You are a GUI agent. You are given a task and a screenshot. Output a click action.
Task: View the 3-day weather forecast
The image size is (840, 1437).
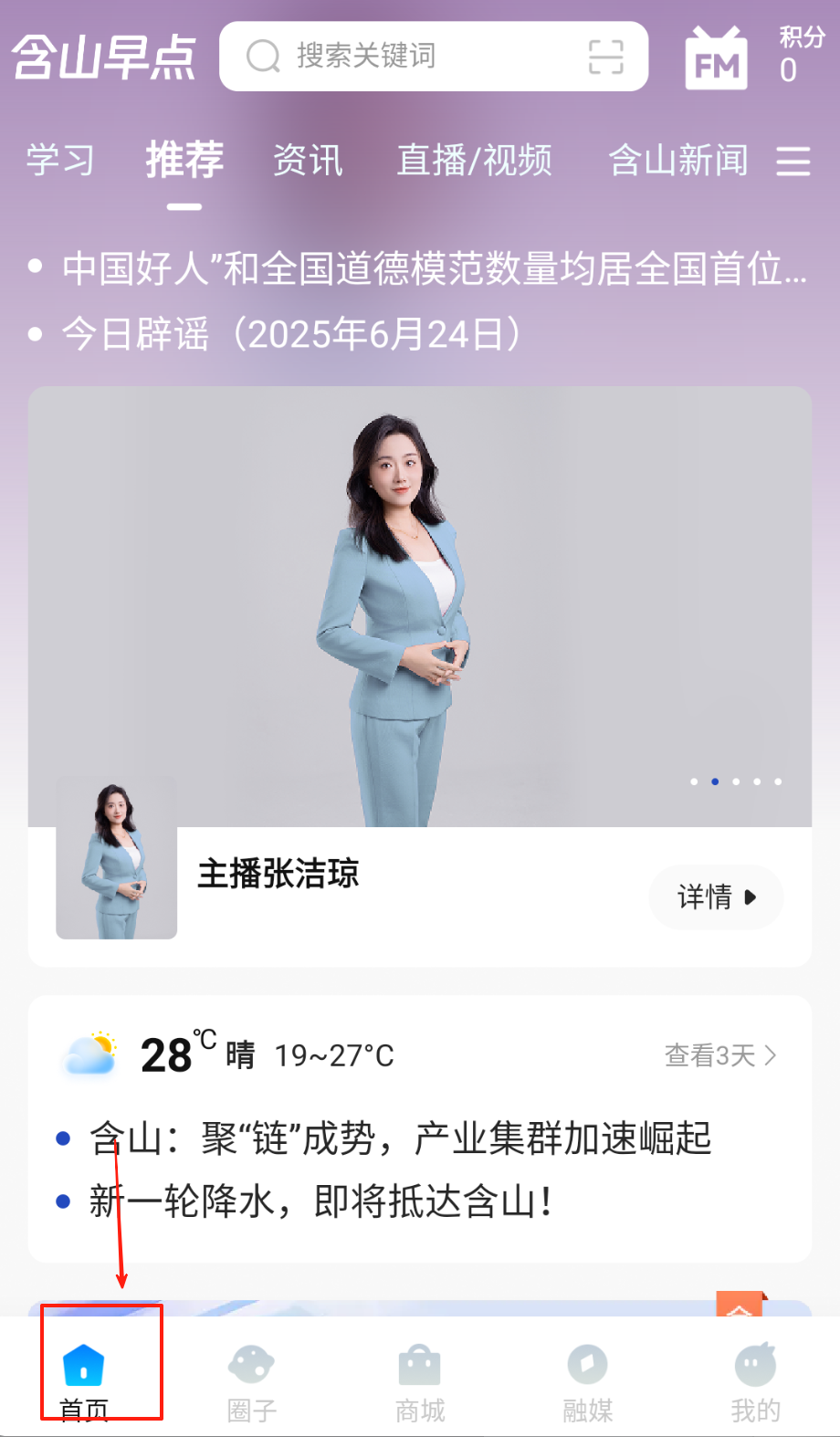(x=719, y=1055)
